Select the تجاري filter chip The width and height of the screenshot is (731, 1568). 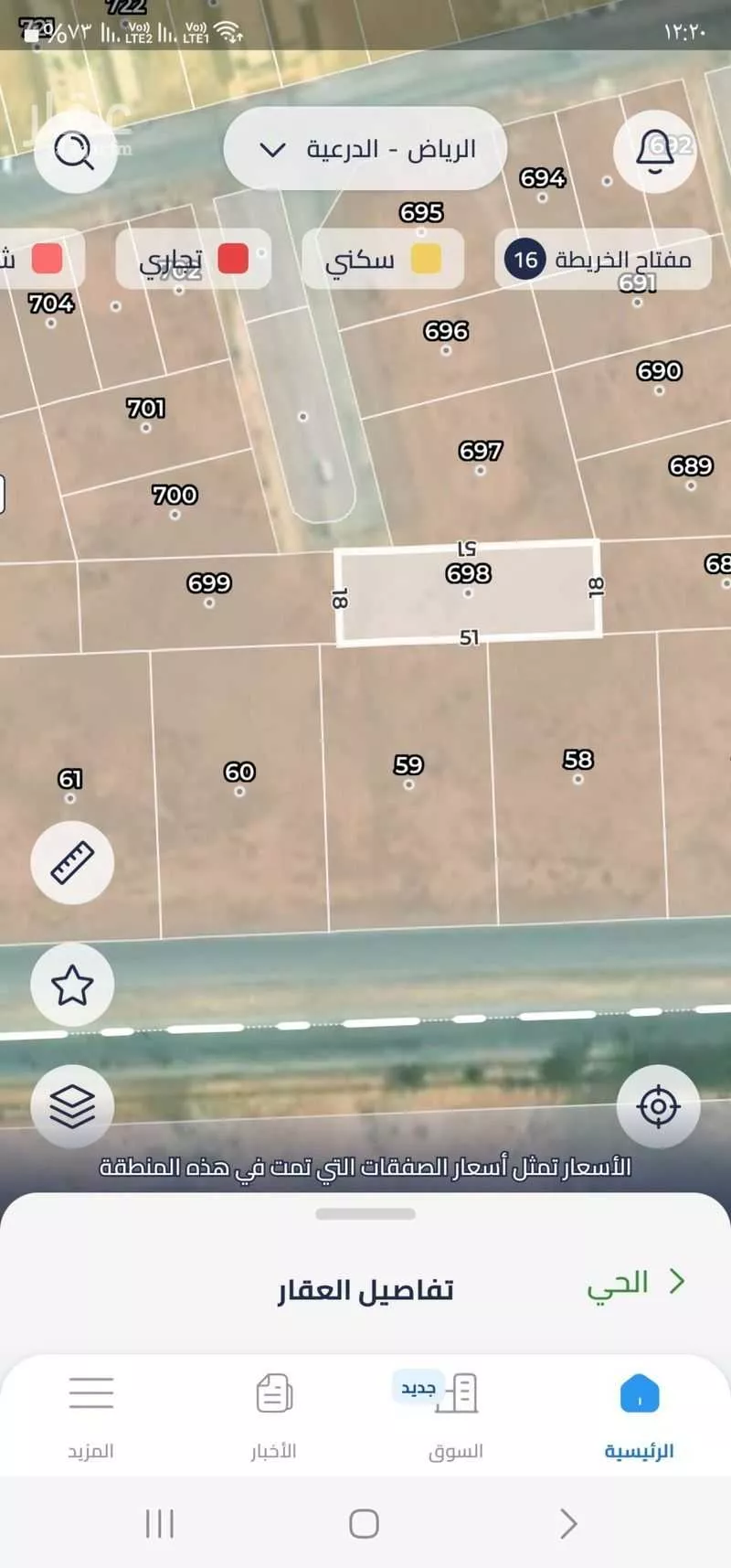coord(193,260)
